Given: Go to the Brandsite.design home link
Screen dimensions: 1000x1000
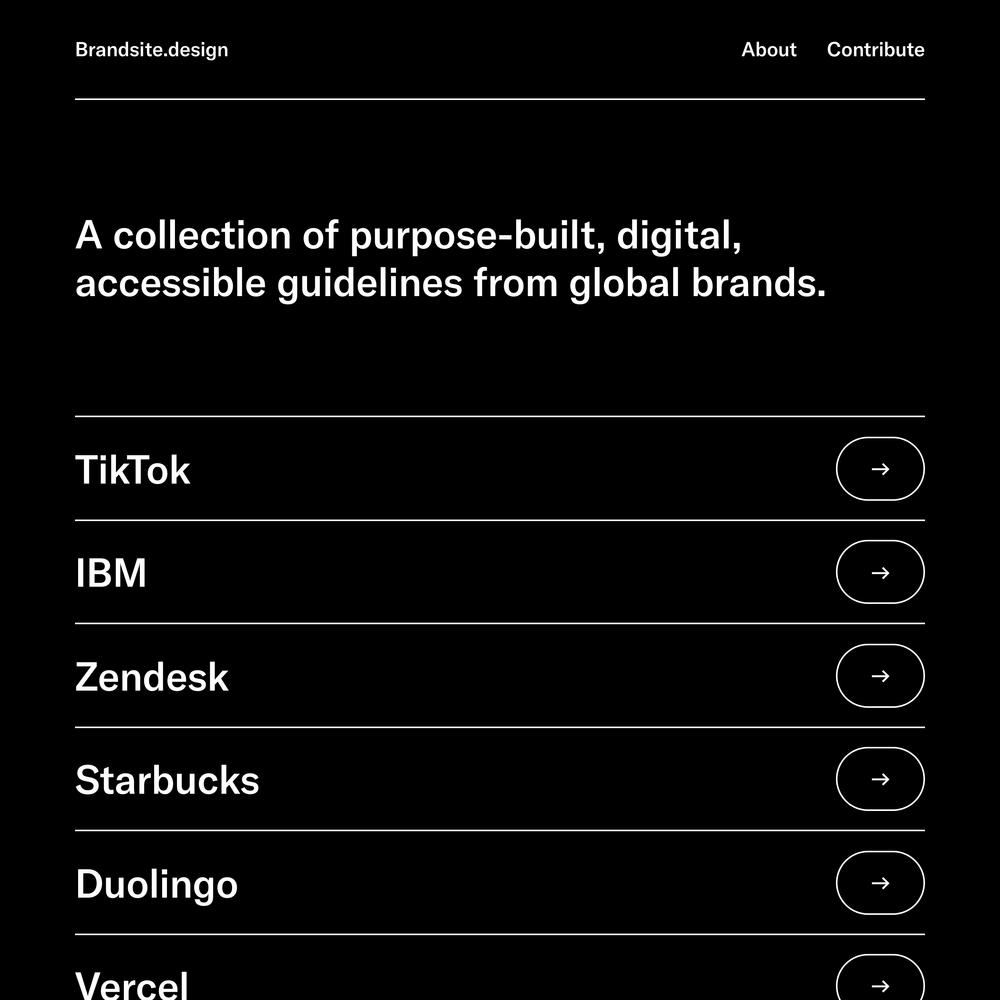Looking at the screenshot, I should [x=151, y=50].
